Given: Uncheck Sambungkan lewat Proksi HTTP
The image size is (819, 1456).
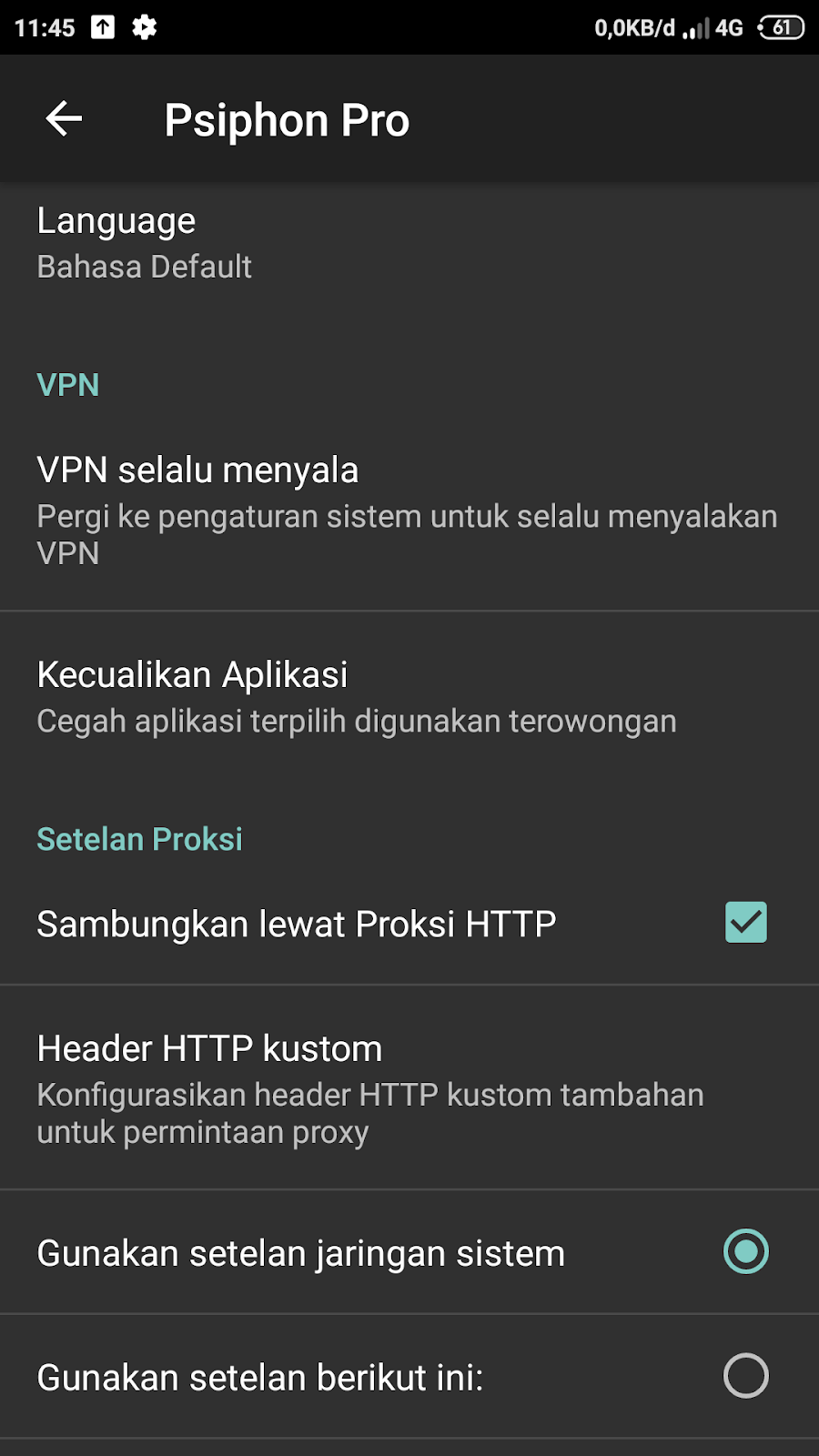Looking at the screenshot, I should pyautogui.click(x=745, y=923).
